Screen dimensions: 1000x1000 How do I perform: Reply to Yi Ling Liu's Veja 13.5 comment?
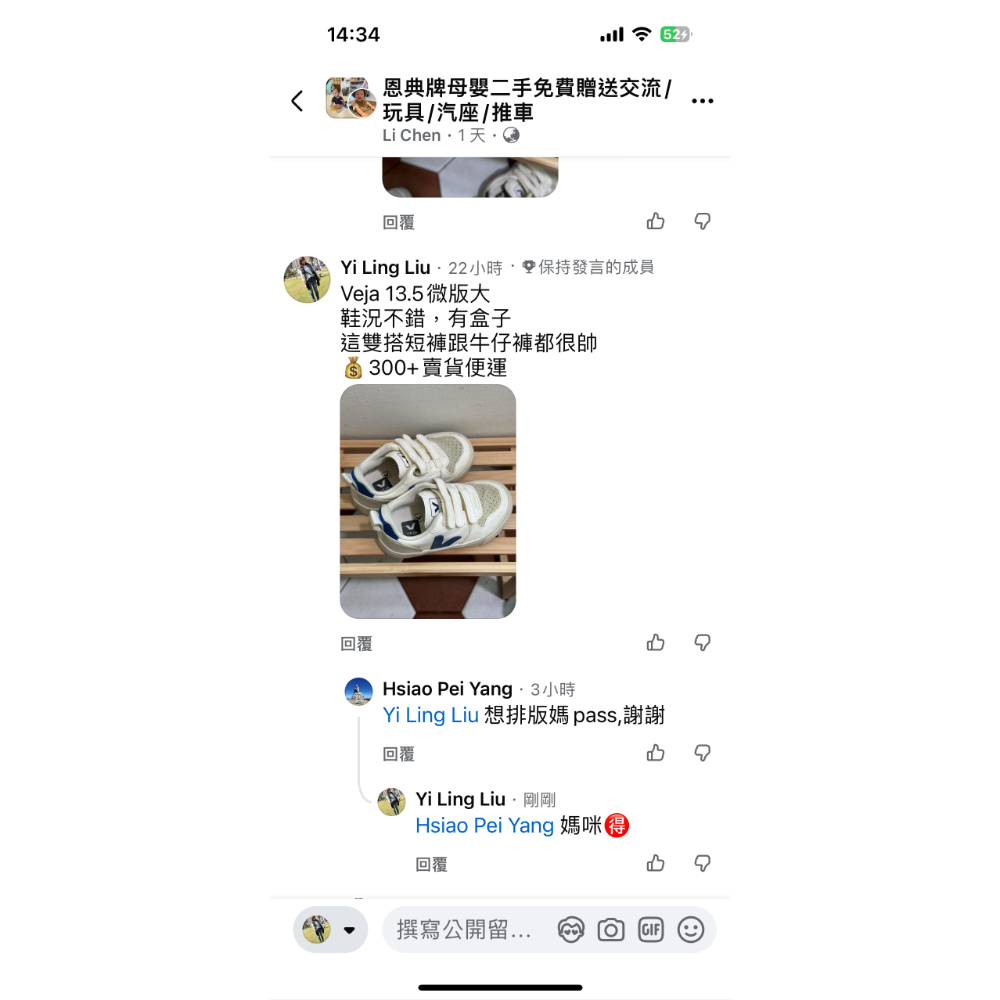(x=357, y=643)
